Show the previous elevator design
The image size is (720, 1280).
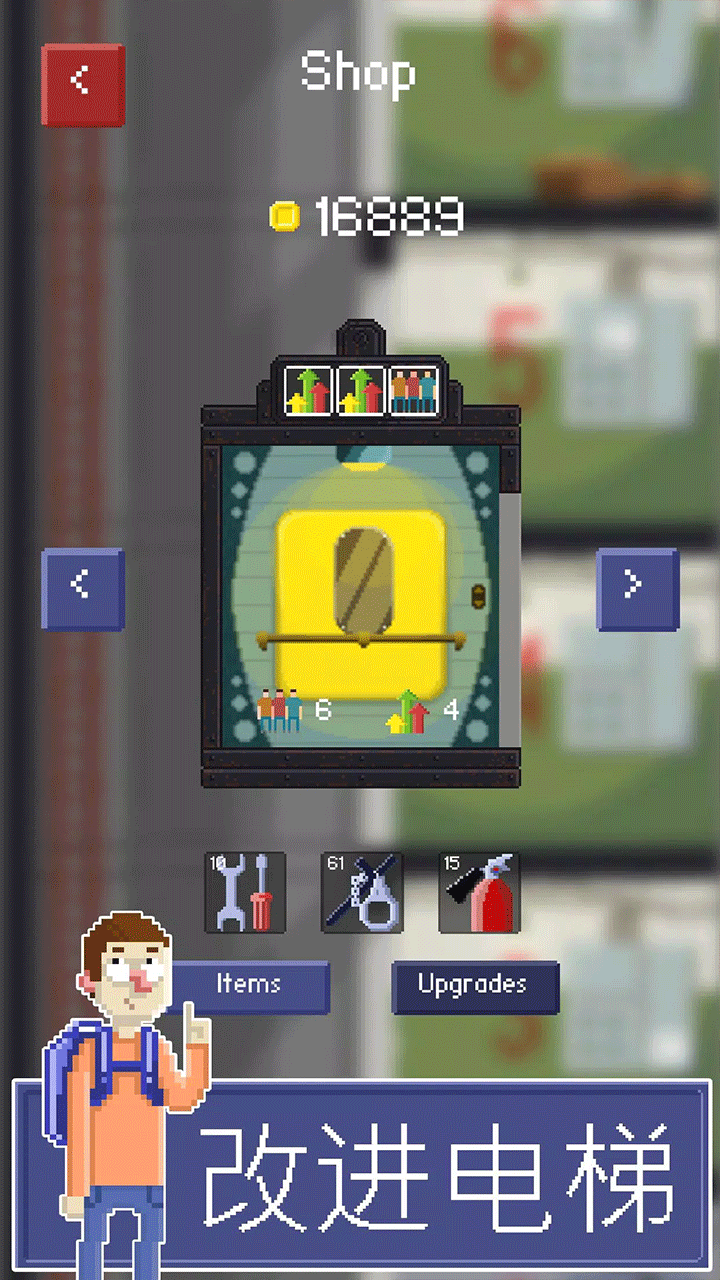(x=83, y=589)
